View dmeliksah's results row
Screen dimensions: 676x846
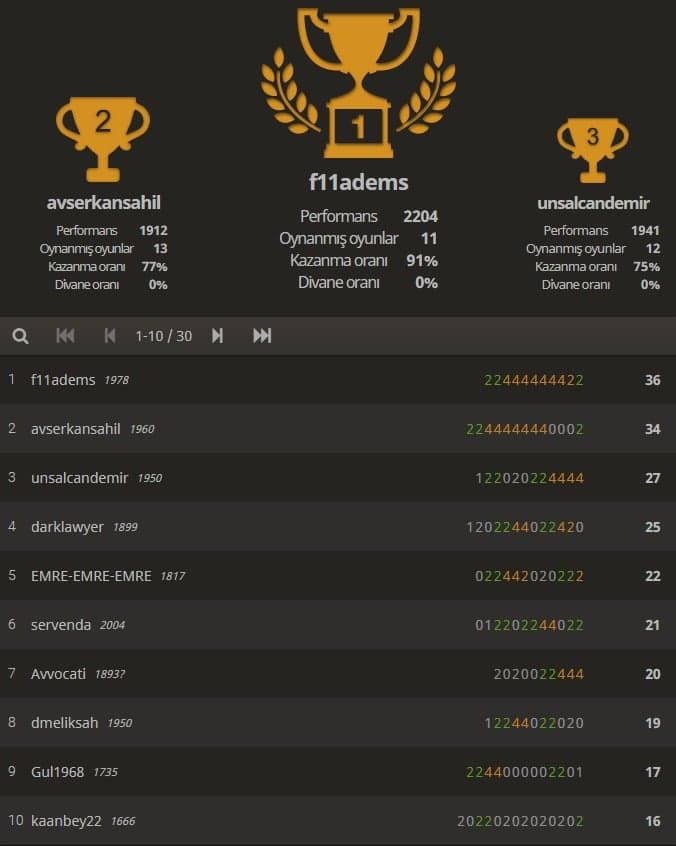pyautogui.click(x=65, y=723)
